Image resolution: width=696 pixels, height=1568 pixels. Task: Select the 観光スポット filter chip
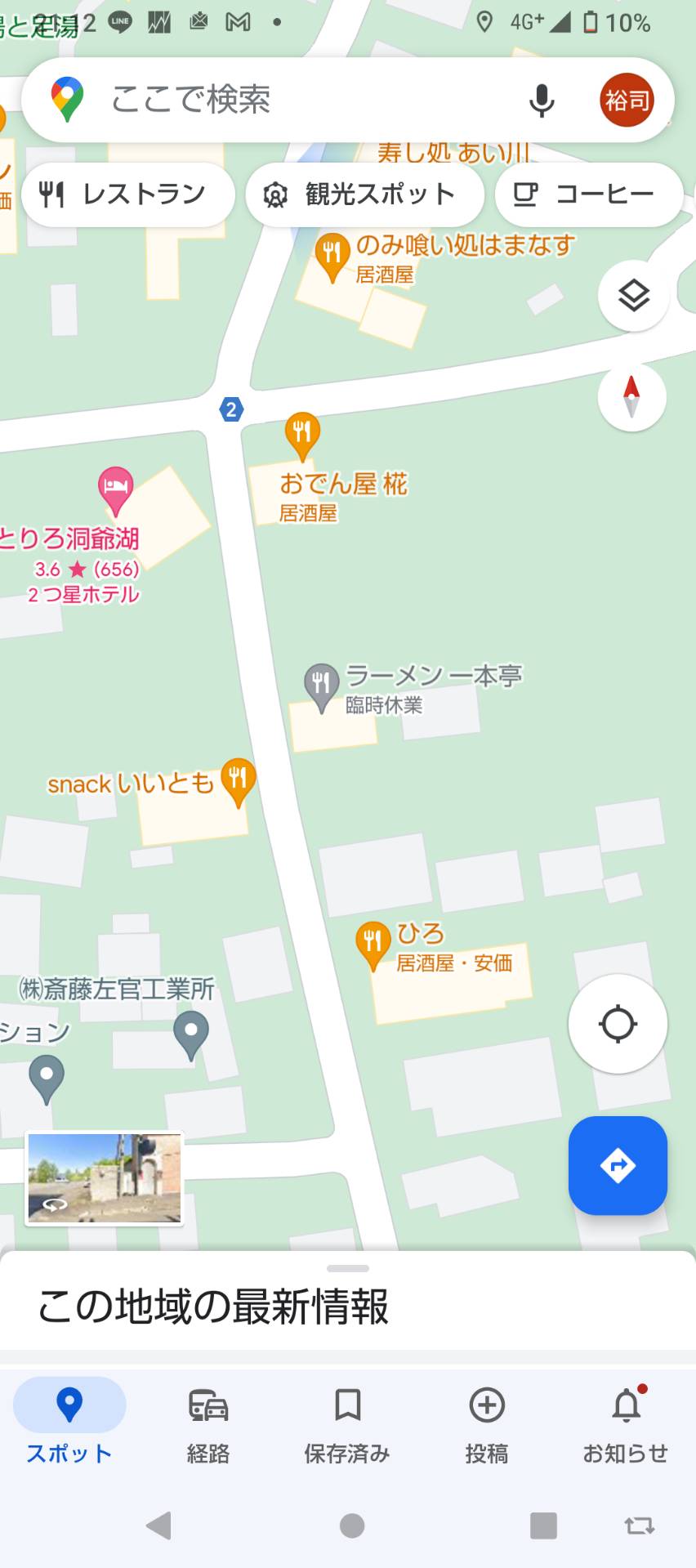364,194
